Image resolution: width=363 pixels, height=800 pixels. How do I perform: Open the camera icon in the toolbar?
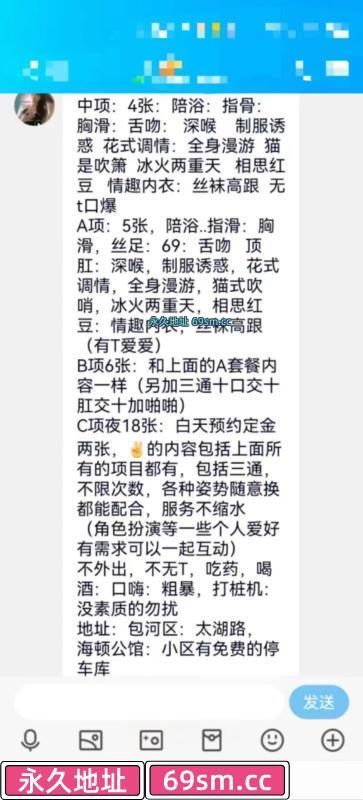tap(152, 740)
